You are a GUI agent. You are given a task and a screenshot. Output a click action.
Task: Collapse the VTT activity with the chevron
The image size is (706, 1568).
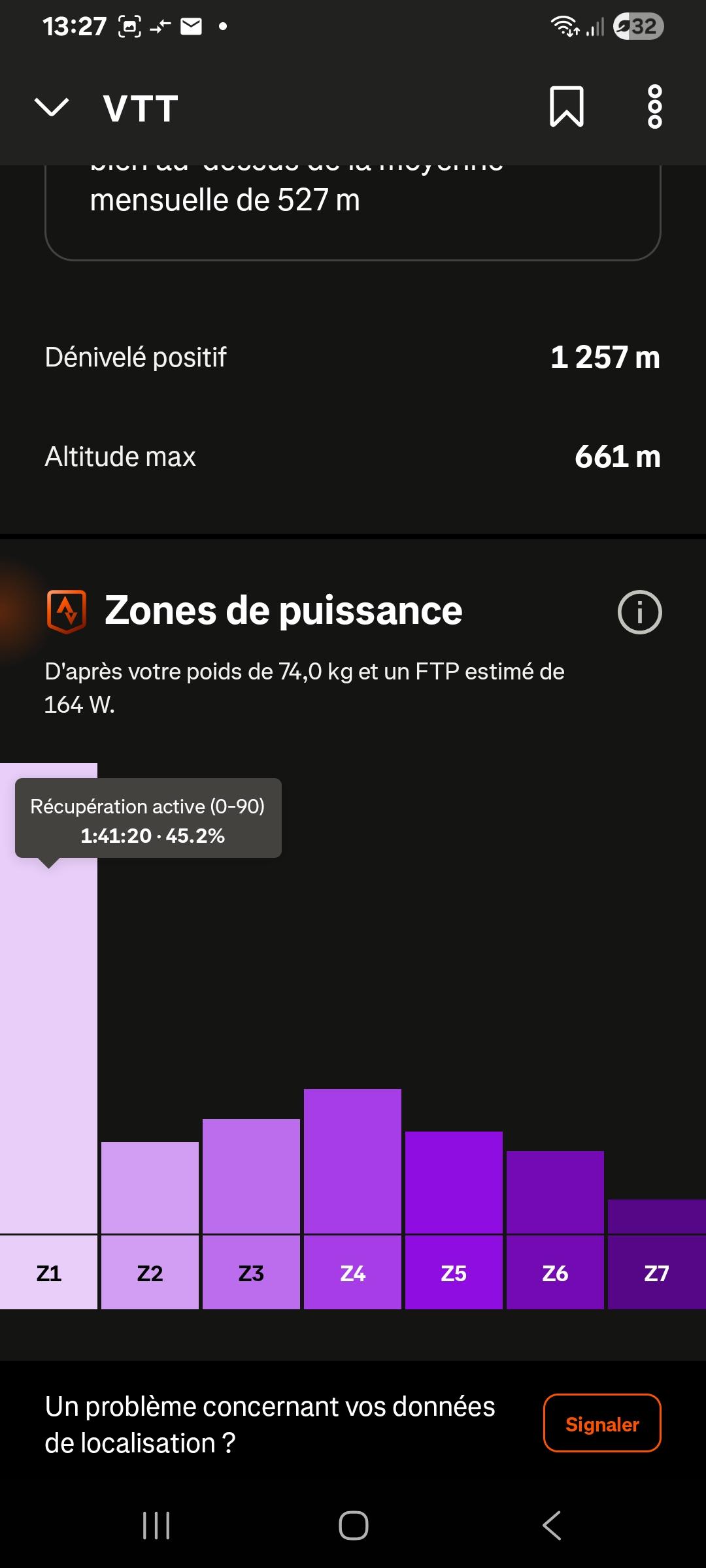click(51, 107)
